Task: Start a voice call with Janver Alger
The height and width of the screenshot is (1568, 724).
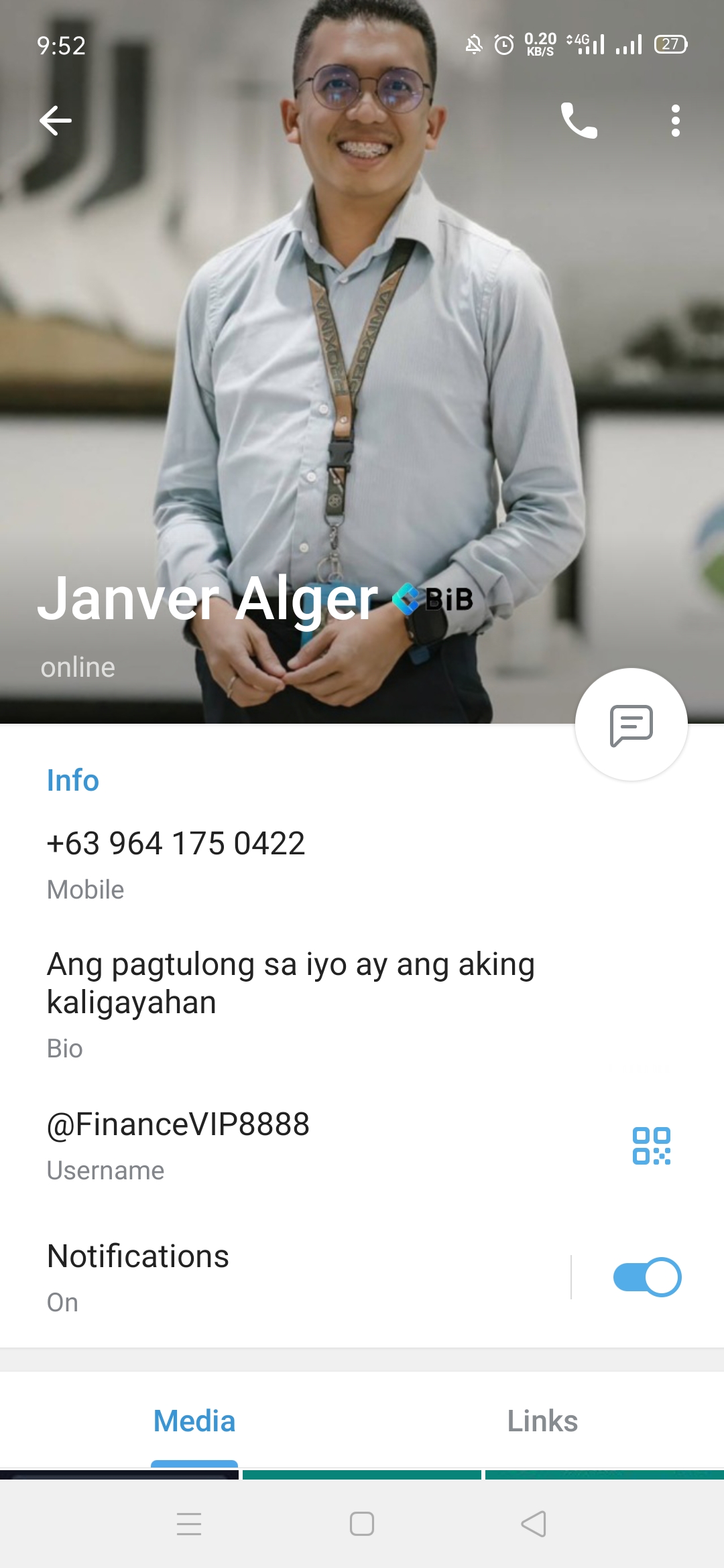Action: [x=579, y=121]
